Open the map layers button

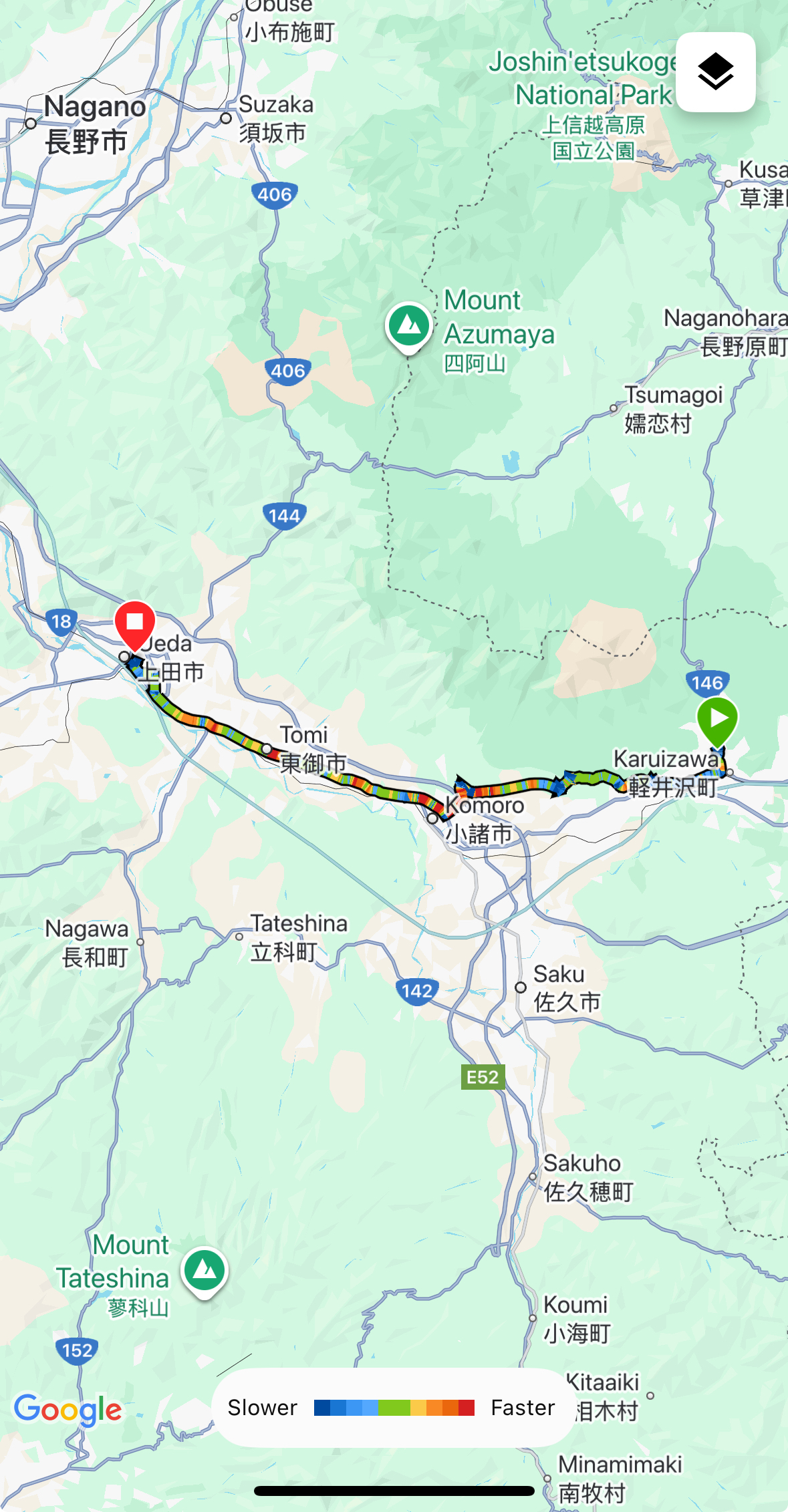[715, 72]
